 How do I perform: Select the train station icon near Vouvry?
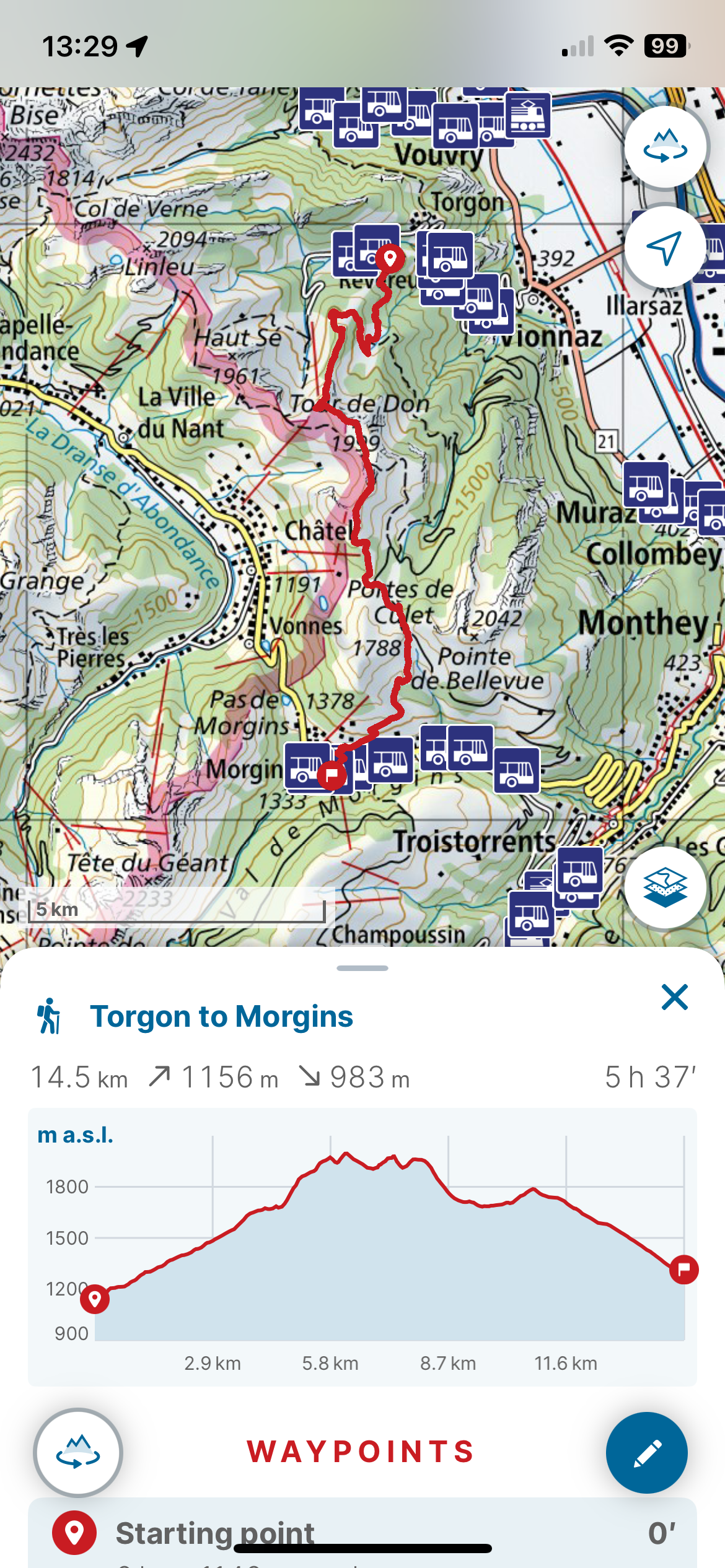tap(528, 116)
